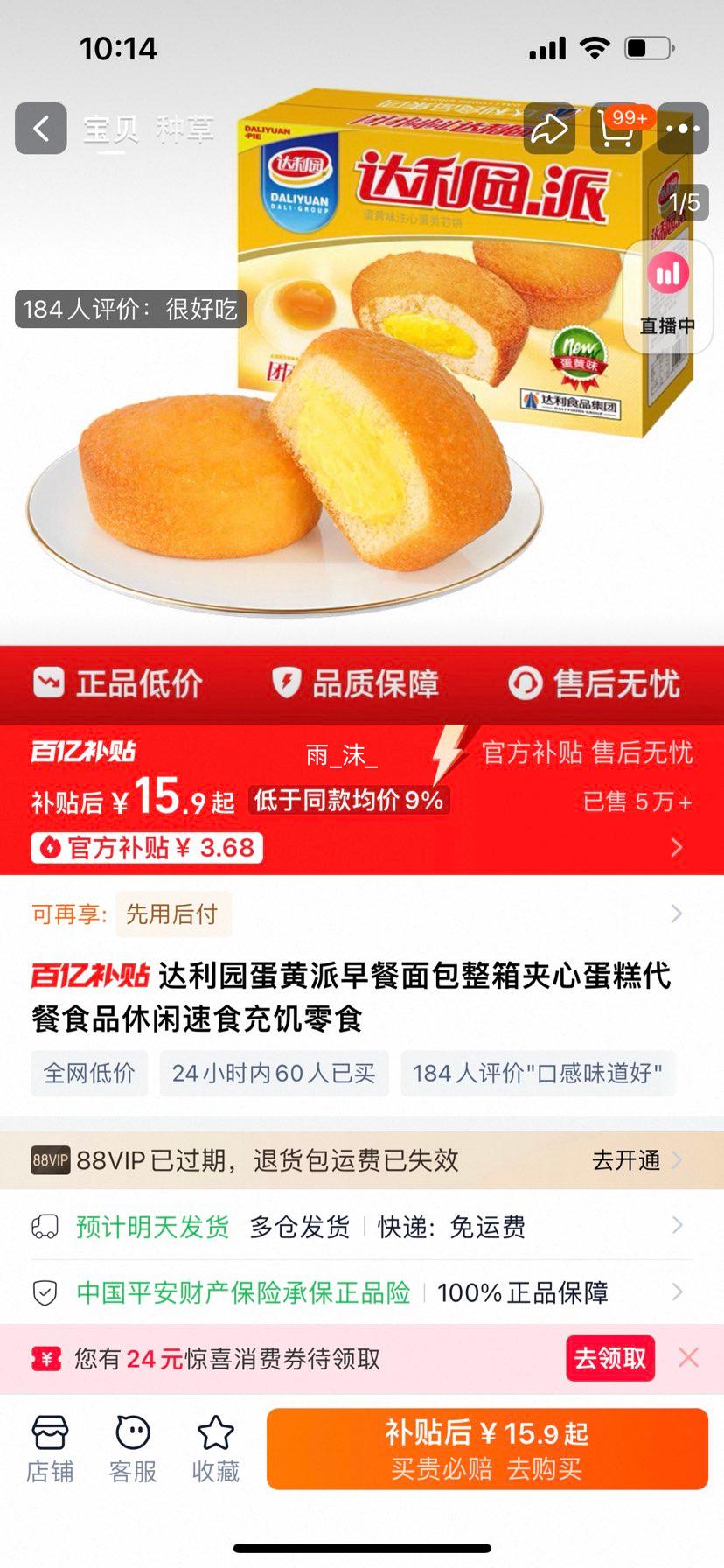
Task: Open the 直播中 live stream
Action: pos(668,297)
